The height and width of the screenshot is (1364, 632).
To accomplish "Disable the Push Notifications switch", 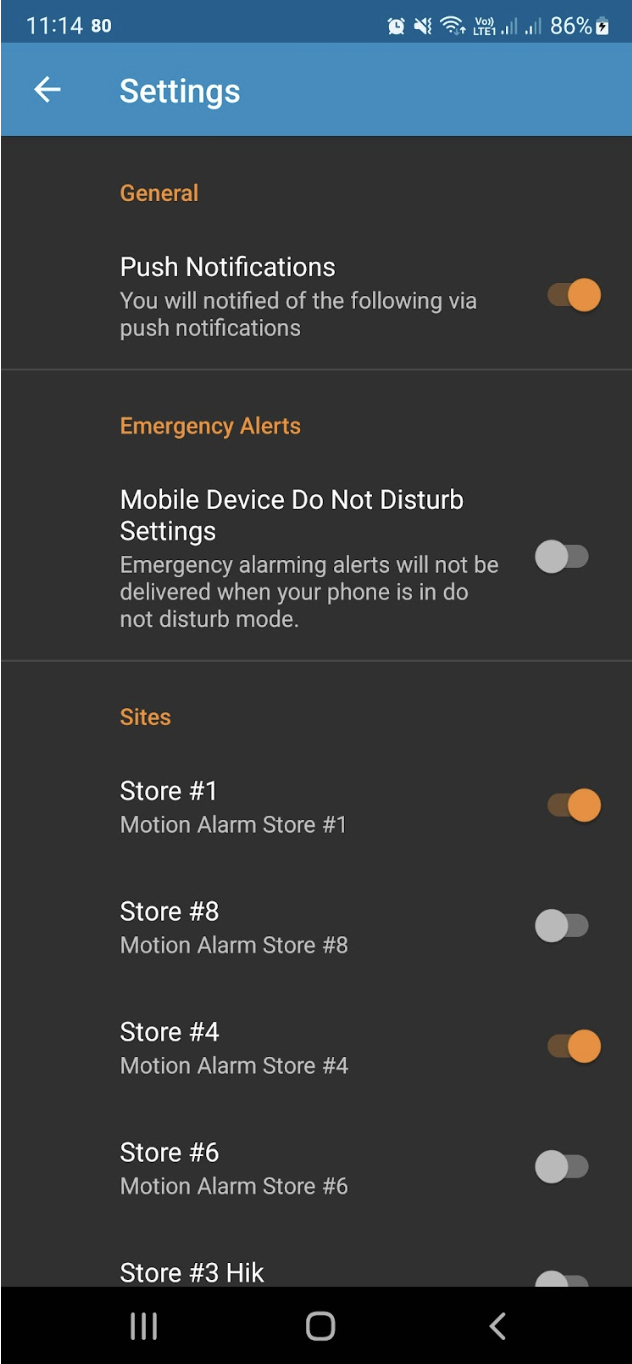I will point(573,296).
